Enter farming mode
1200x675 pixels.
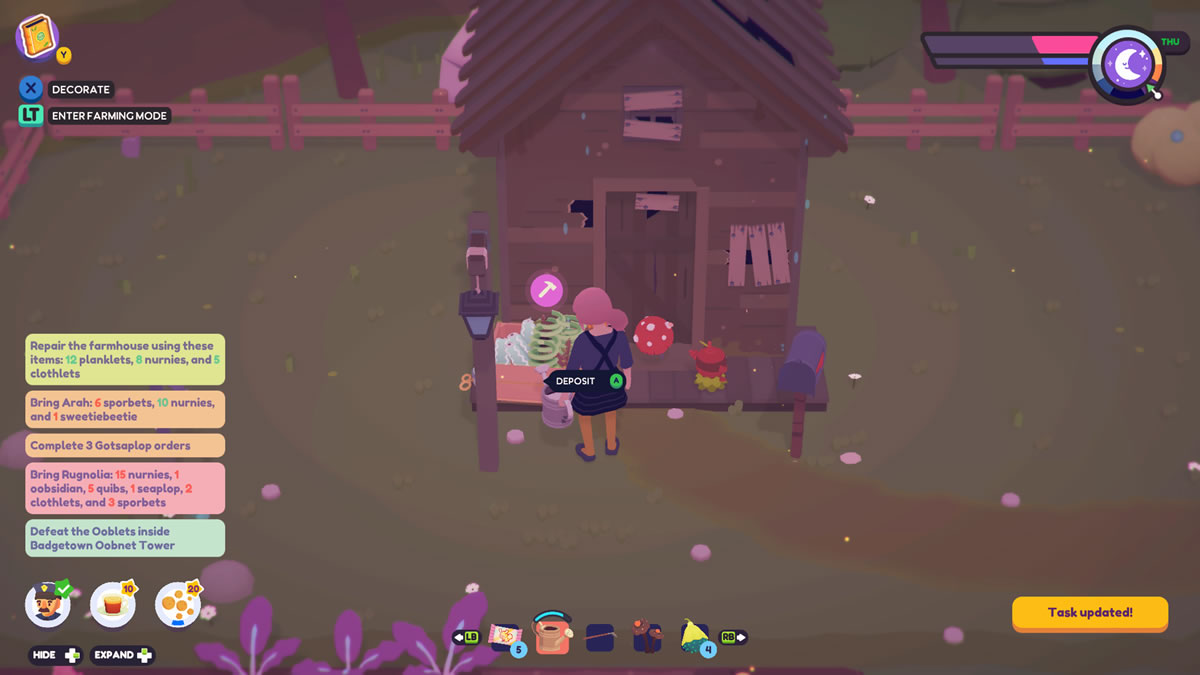110,116
